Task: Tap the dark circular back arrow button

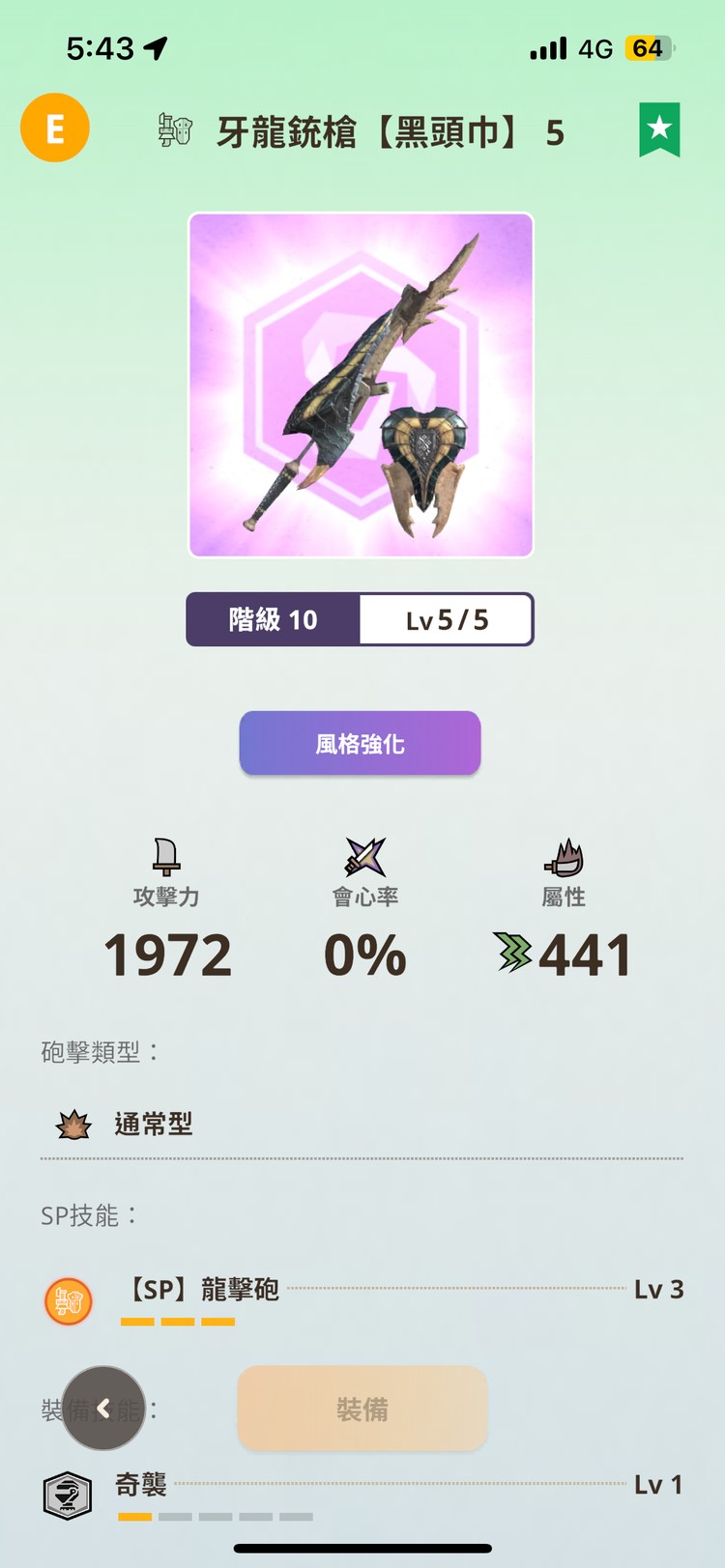Action: tap(103, 1409)
